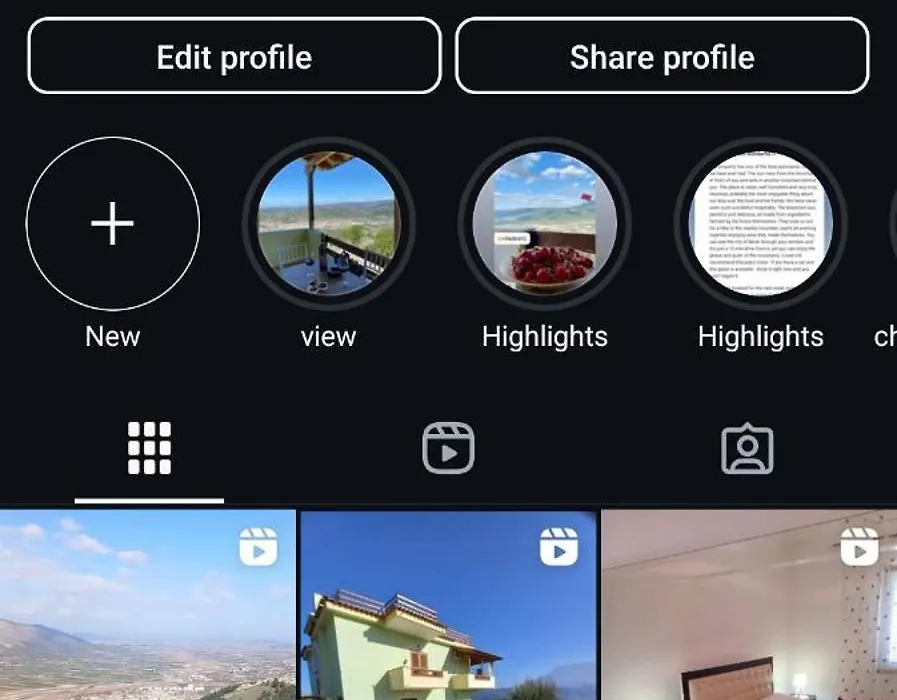The width and height of the screenshot is (897, 700).
Task: Switch to the Reels tab
Action: point(448,448)
